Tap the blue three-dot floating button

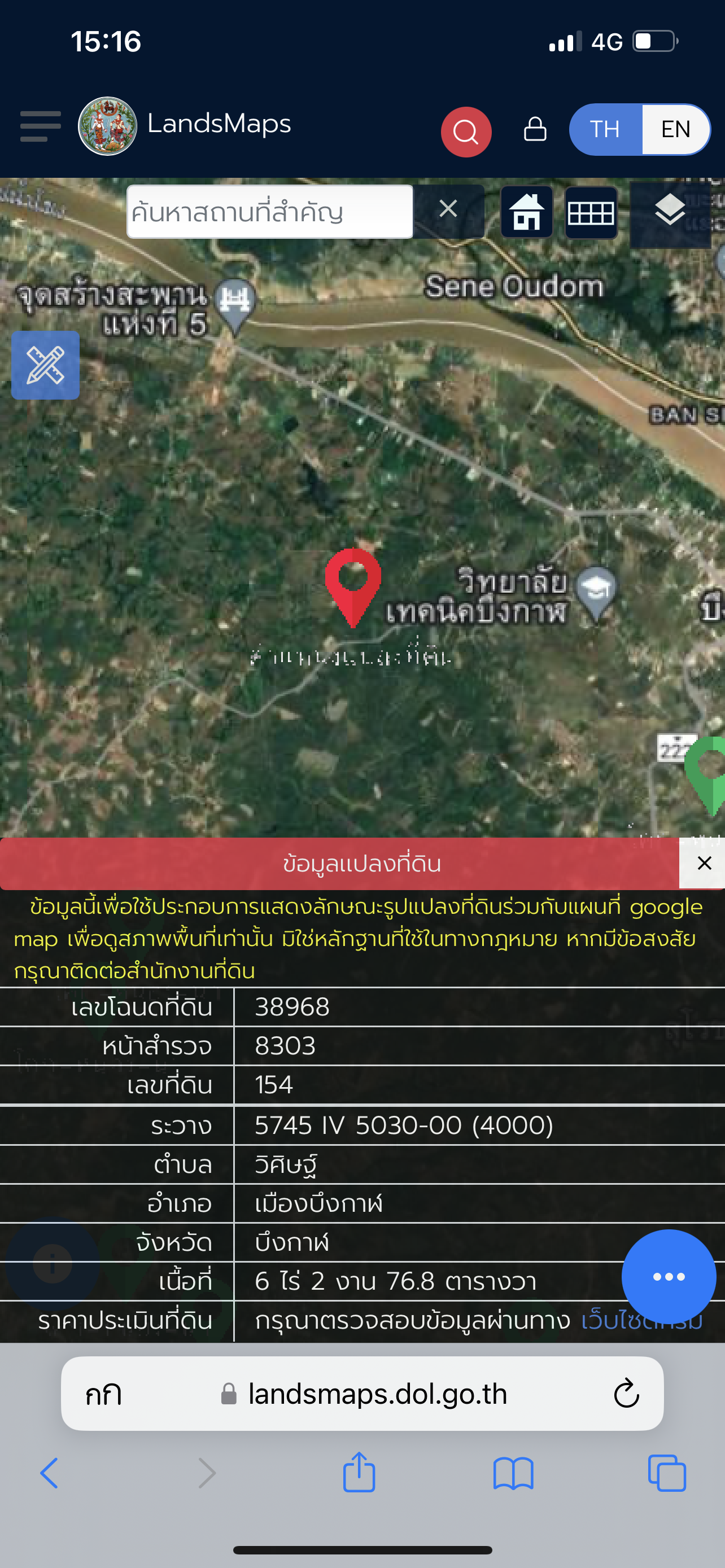(669, 1276)
